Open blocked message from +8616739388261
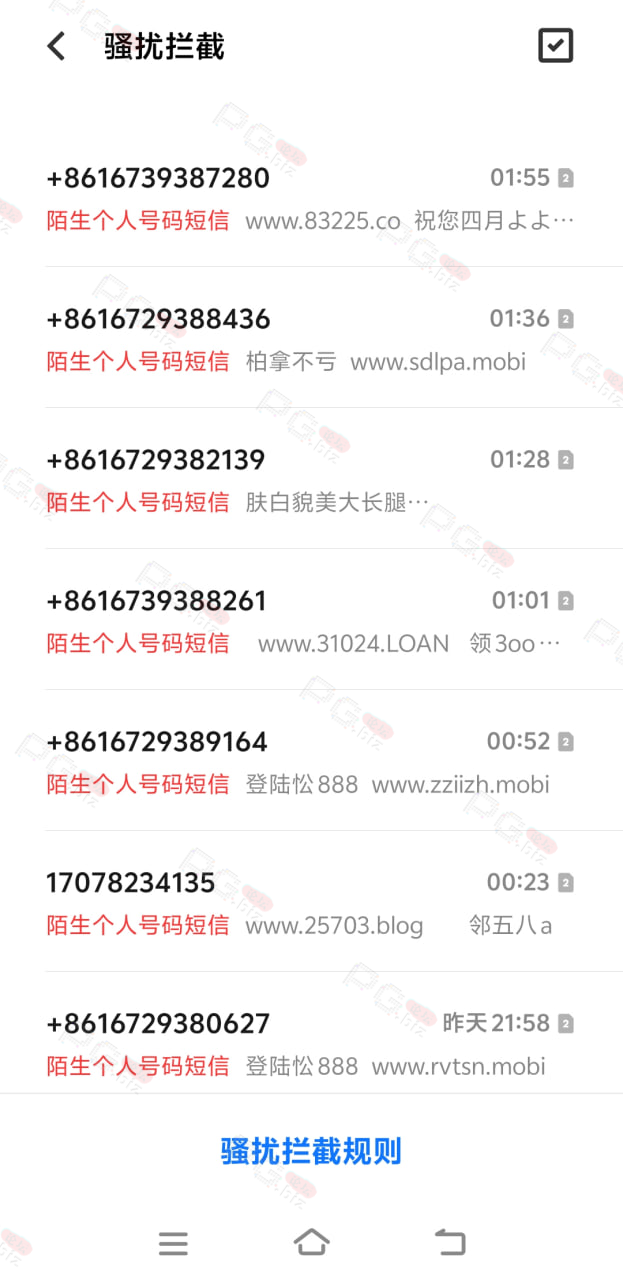623x1280 pixels. click(311, 620)
